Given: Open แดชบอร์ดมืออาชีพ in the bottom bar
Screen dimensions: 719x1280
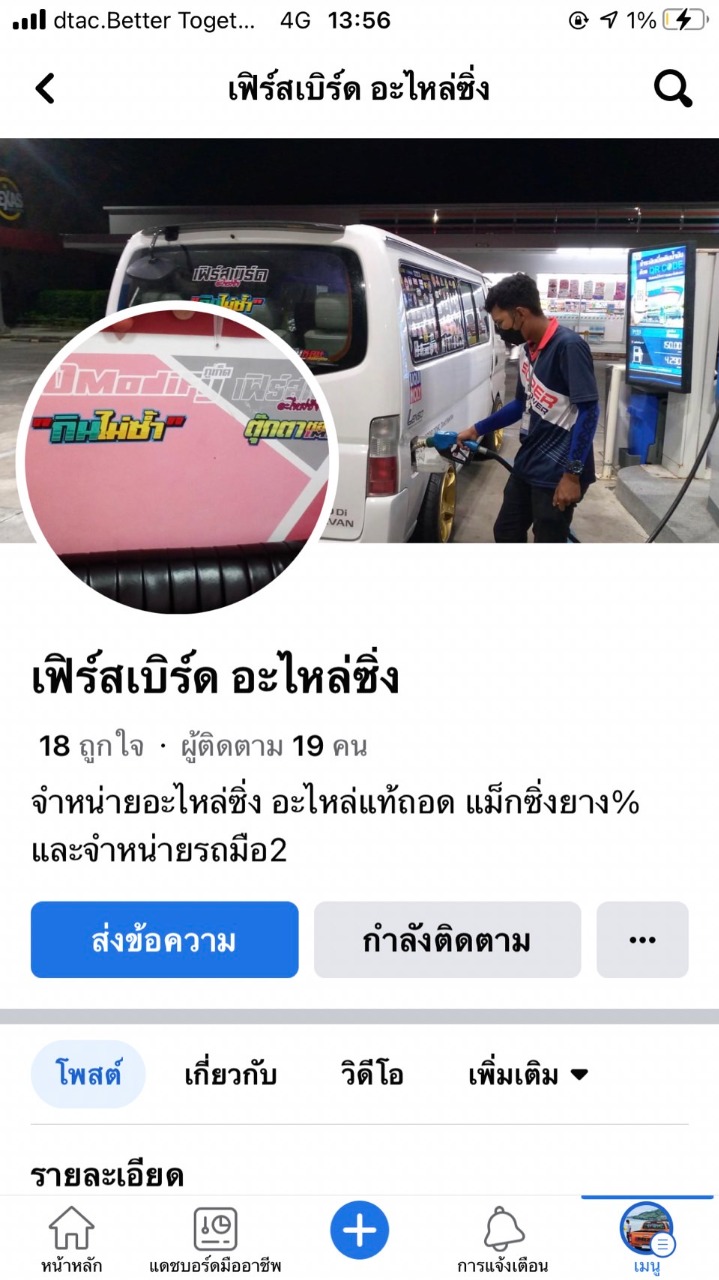Looking at the screenshot, I should pos(215,1238).
